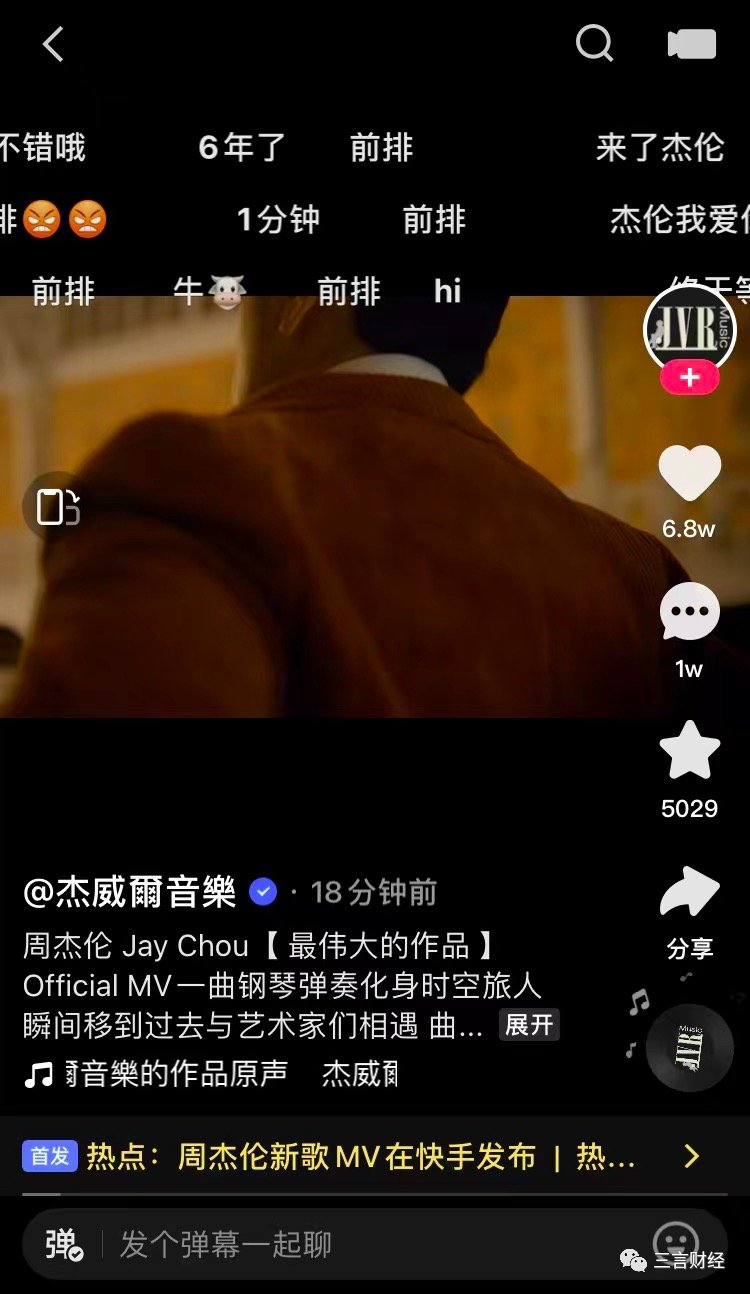
Task: Open the comments with 1w count
Action: (689, 612)
